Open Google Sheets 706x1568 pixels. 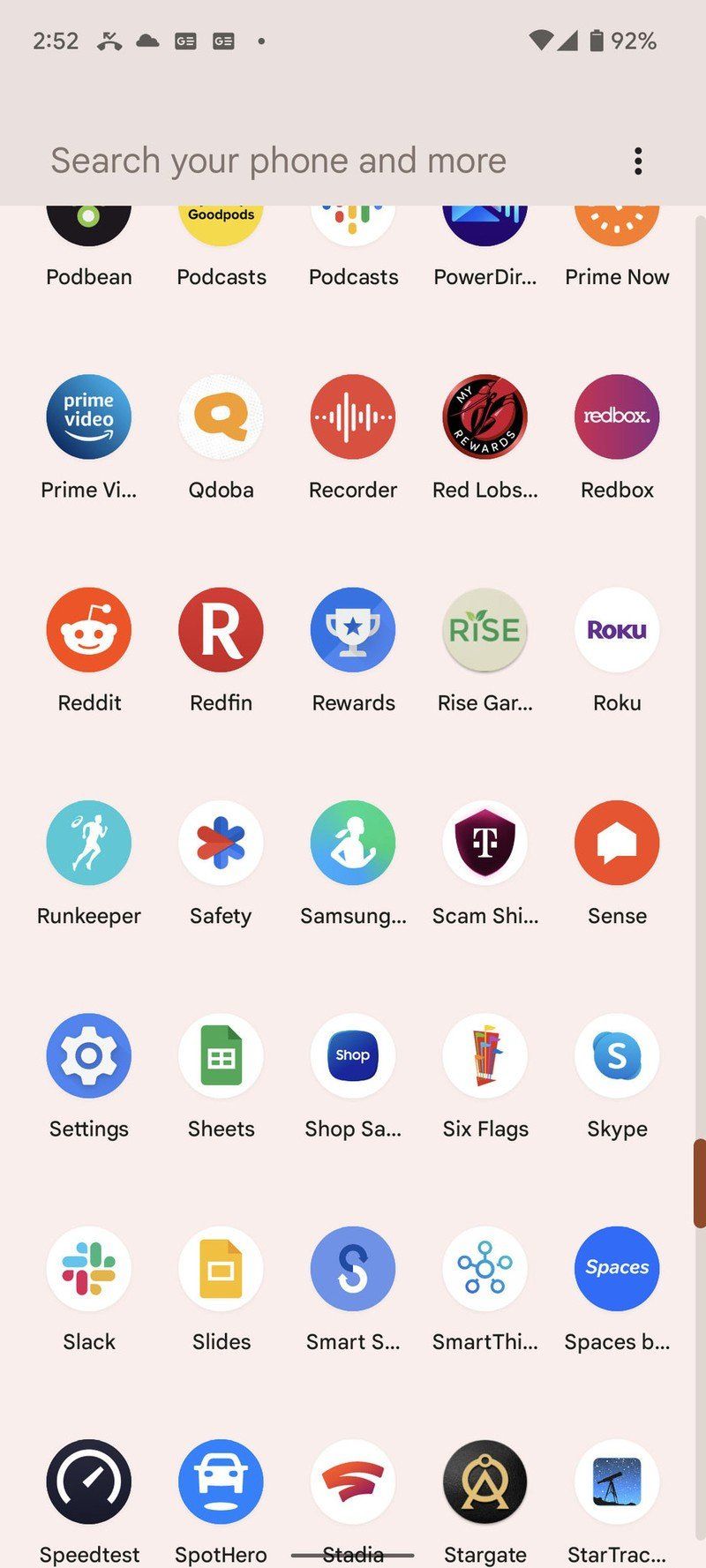[221, 1056]
